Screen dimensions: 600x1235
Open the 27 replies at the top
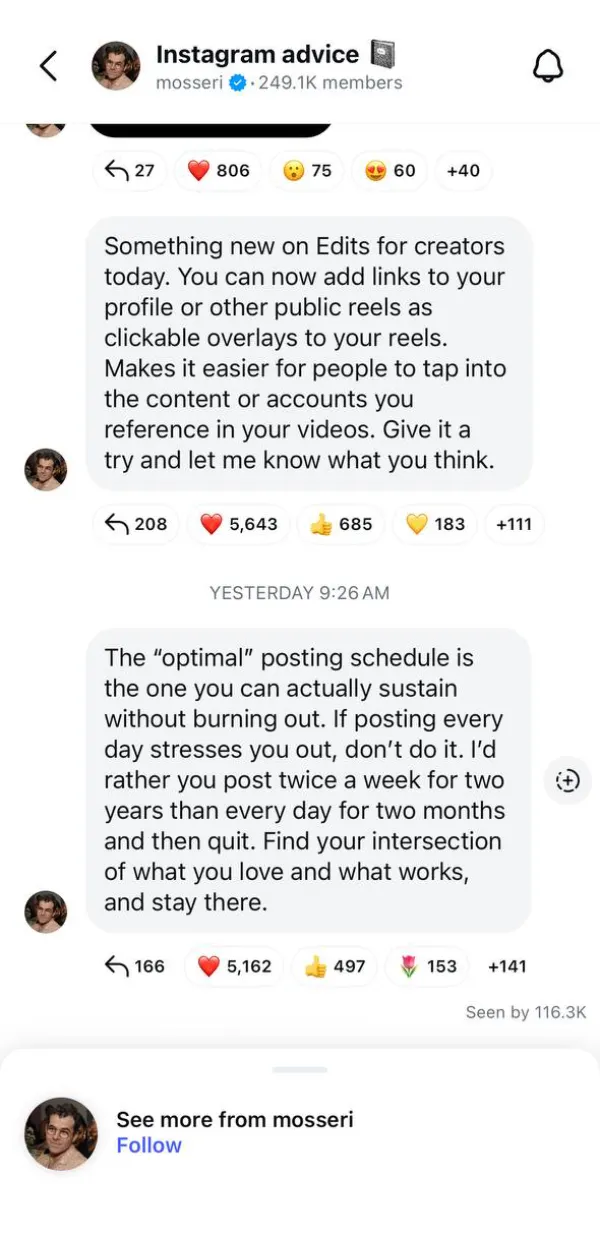click(x=129, y=171)
